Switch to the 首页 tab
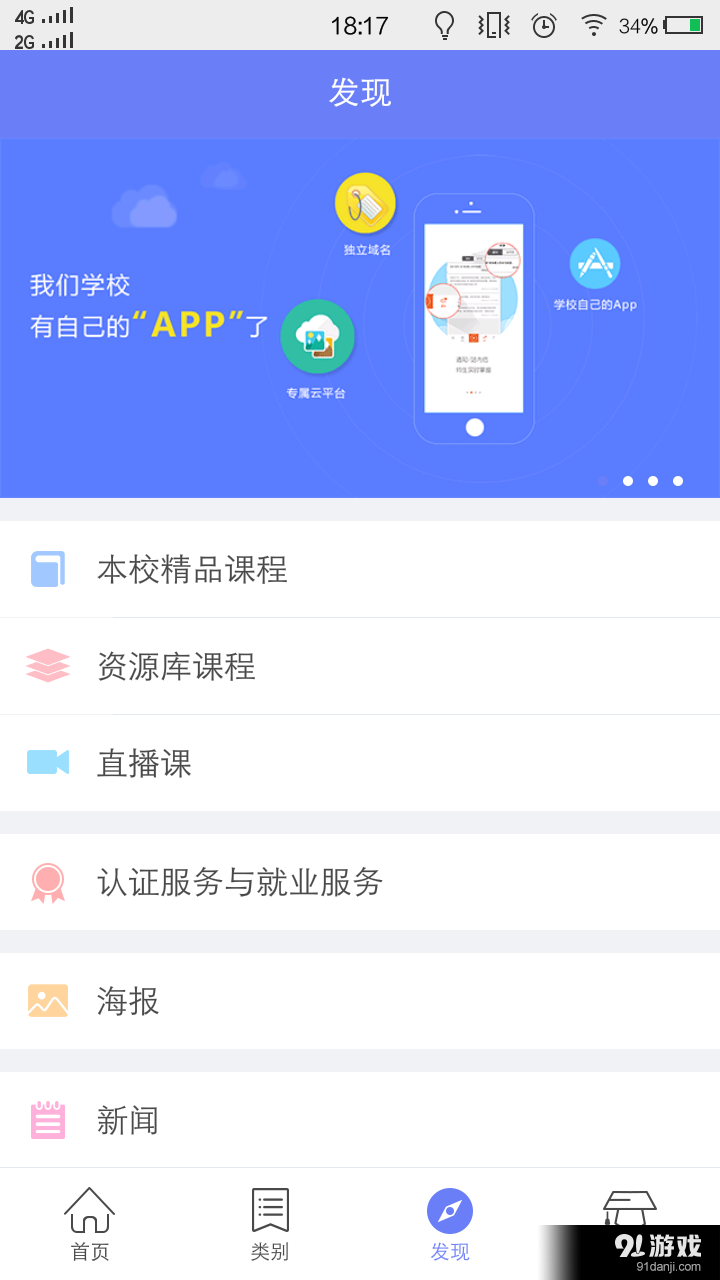The image size is (720, 1280). [89, 1220]
